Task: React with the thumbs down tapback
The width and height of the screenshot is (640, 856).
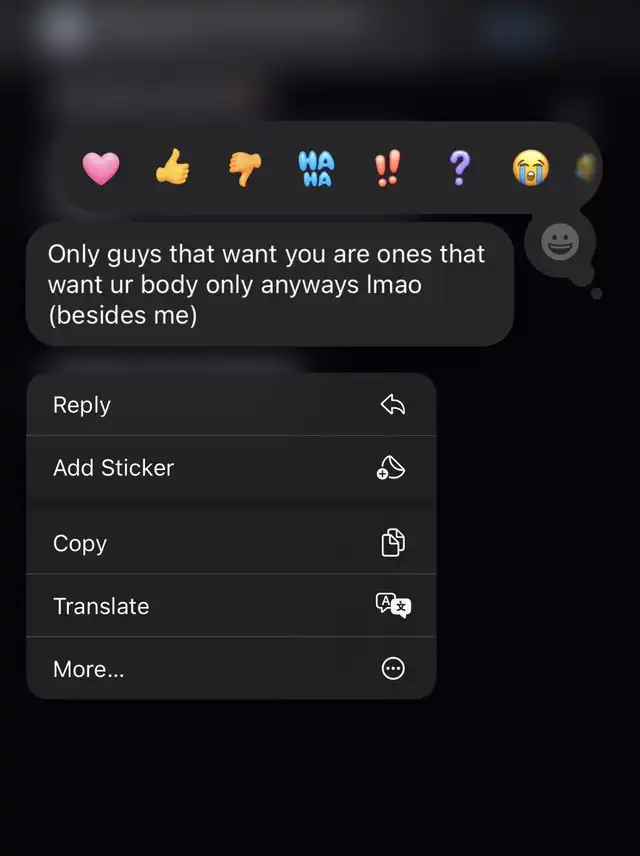Action: pos(244,169)
